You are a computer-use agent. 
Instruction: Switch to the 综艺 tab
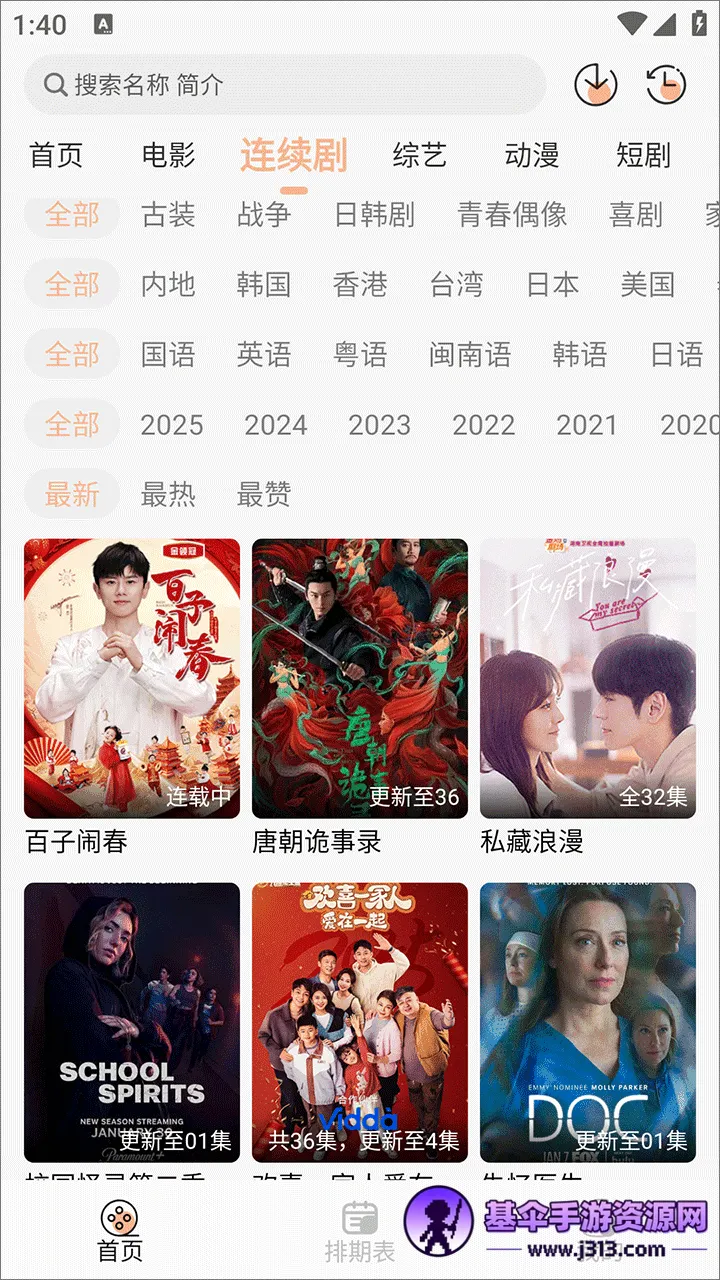pyautogui.click(x=419, y=155)
